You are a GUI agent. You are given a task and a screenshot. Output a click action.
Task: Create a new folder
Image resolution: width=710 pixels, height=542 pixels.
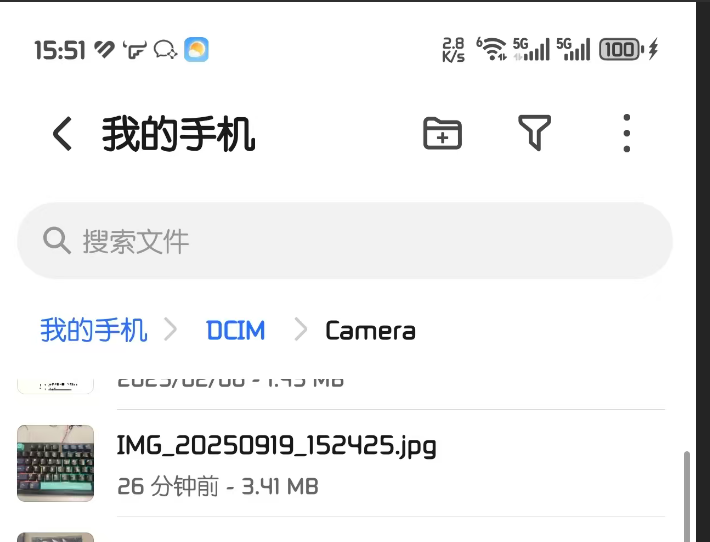tap(442, 133)
